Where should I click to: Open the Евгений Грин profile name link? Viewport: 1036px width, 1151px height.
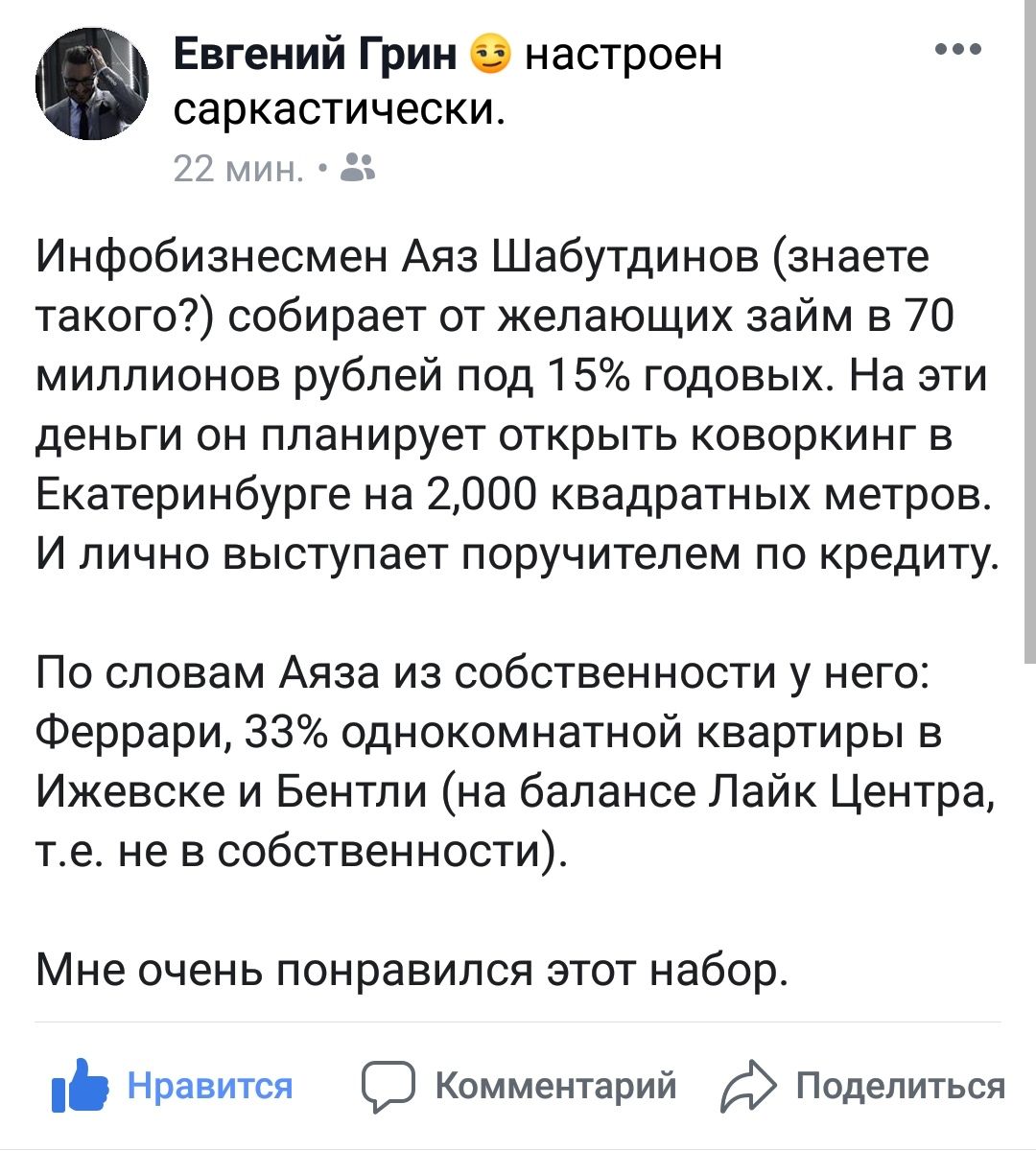(x=316, y=55)
